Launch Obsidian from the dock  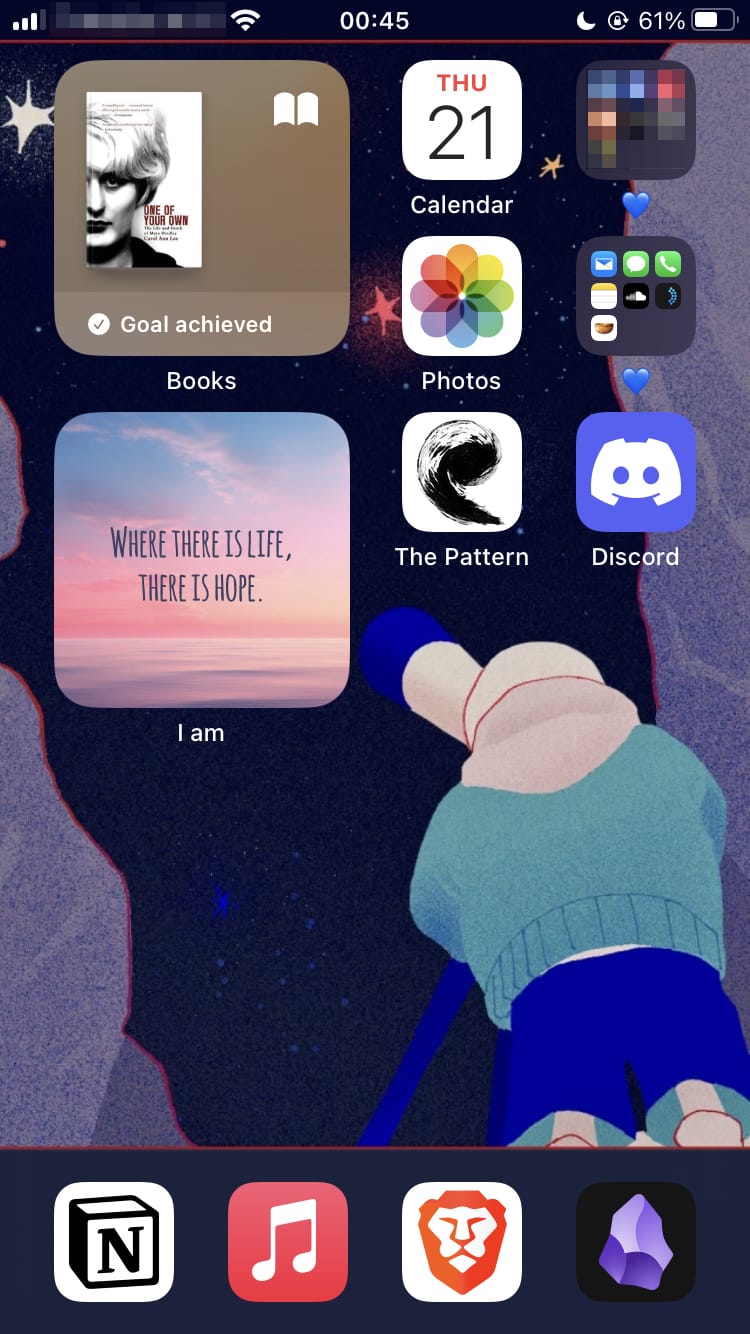pos(635,1241)
